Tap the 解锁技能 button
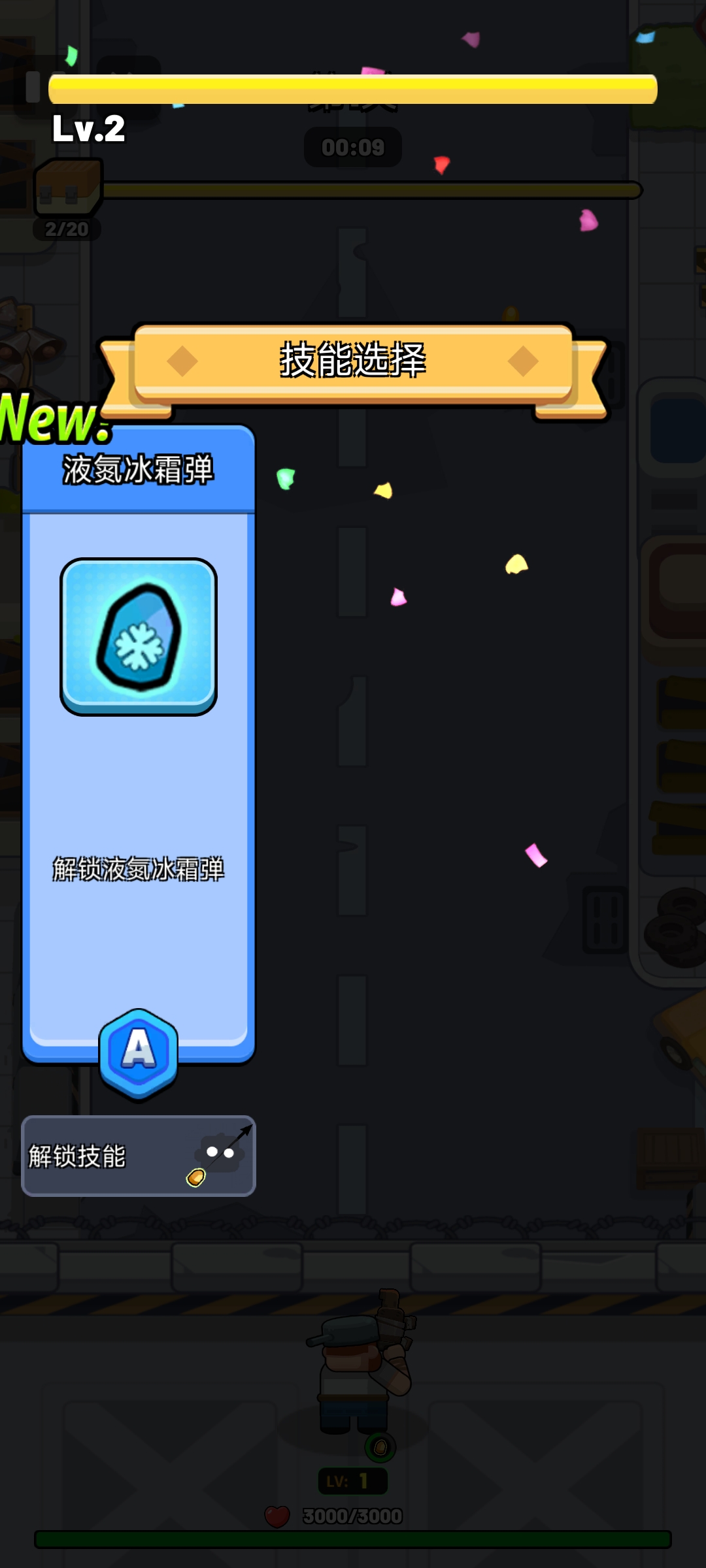This screenshot has height=1568, width=706. [139, 1156]
